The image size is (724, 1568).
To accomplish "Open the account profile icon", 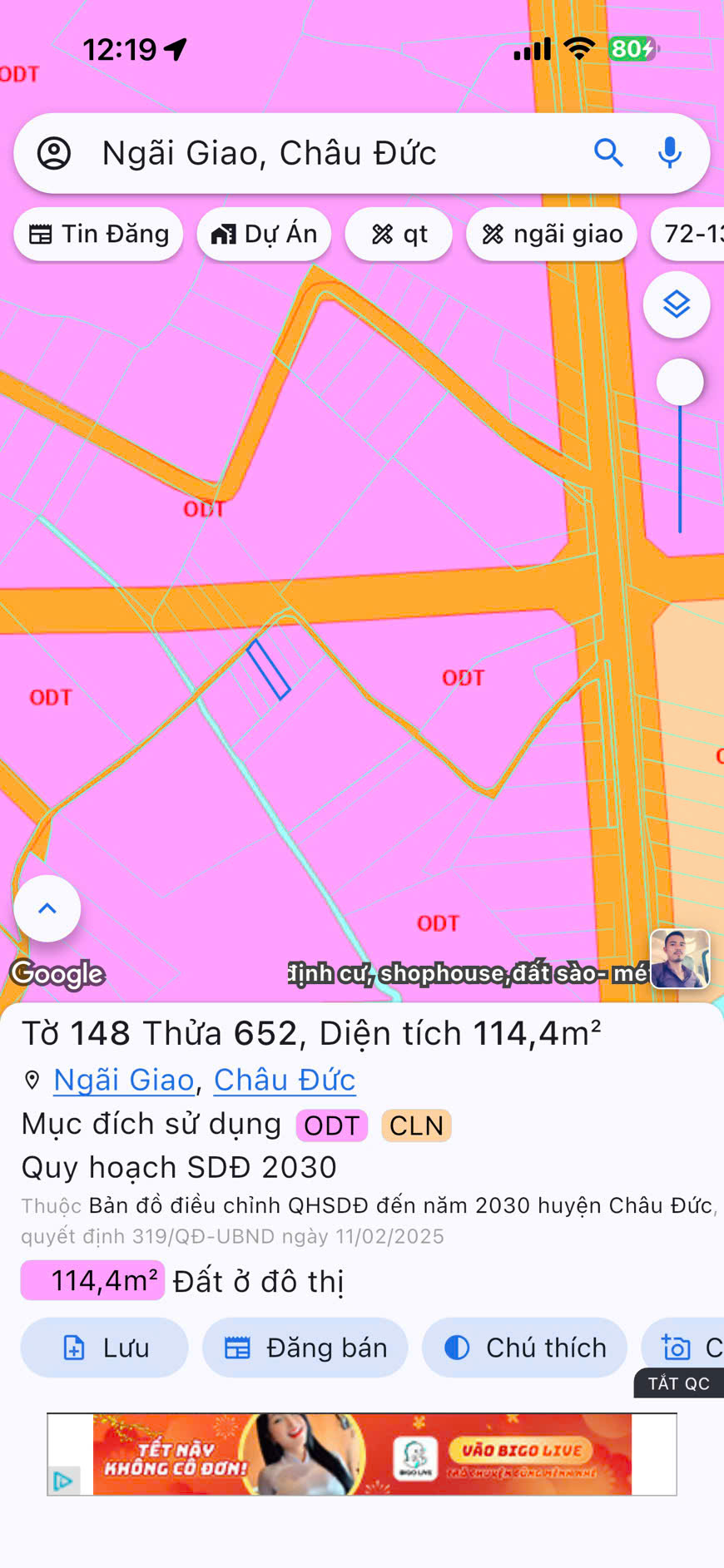I will pyautogui.click(x=54, y=154).
